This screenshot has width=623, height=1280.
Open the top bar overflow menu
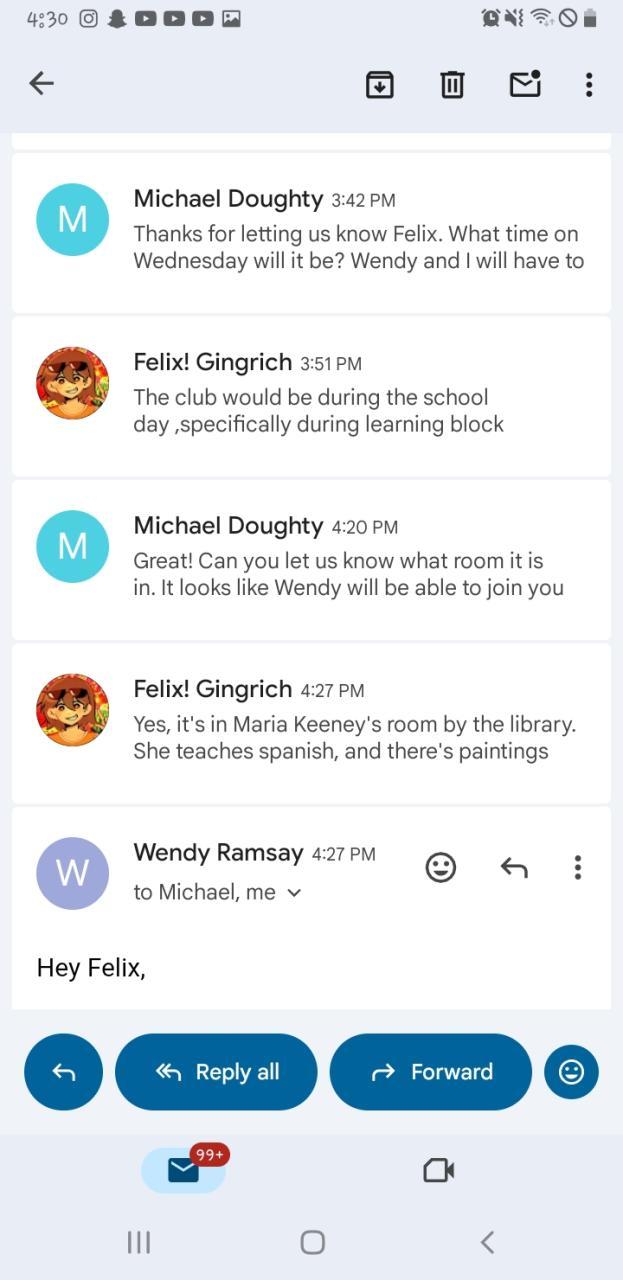589,85
